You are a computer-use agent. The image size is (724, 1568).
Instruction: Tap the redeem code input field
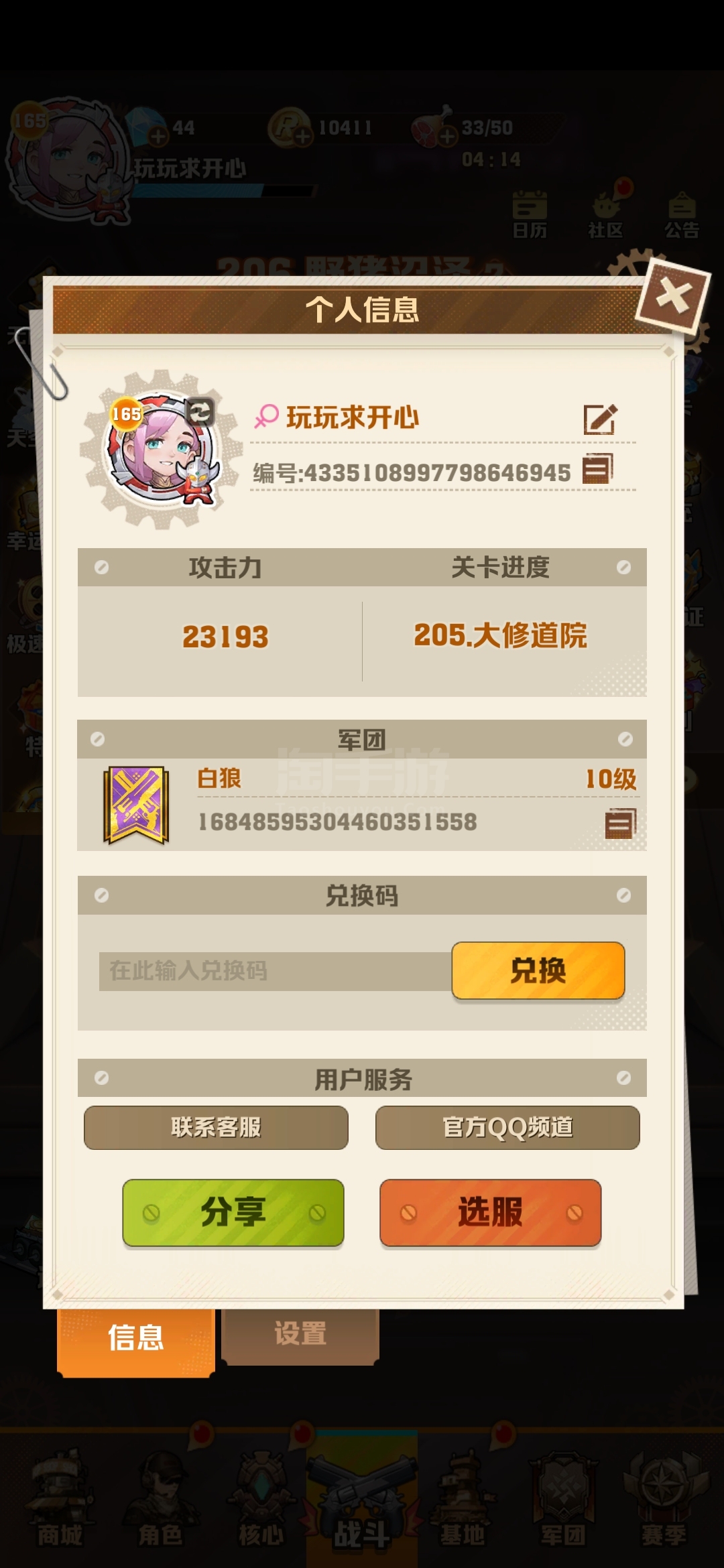tap(276, 971)
